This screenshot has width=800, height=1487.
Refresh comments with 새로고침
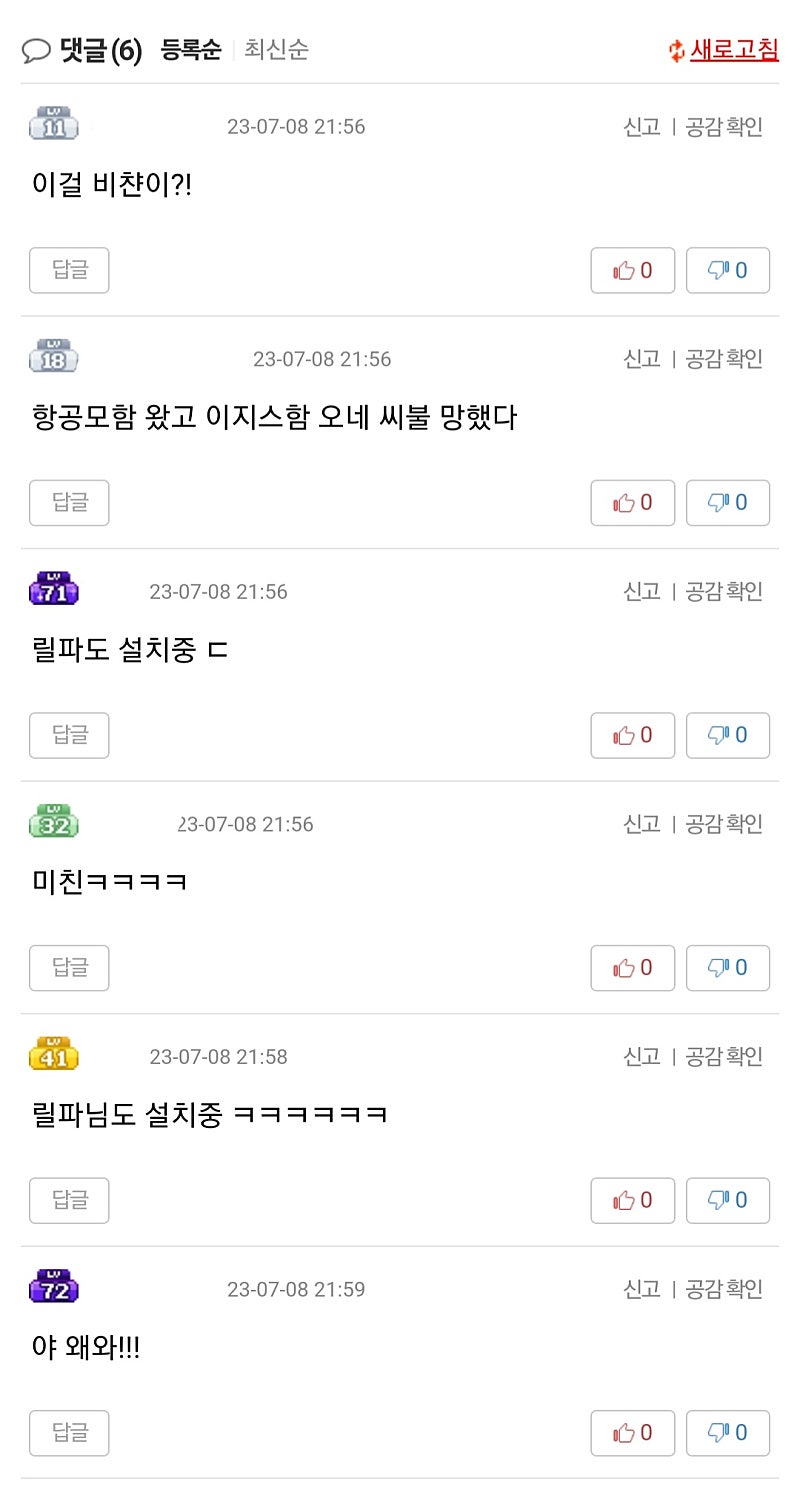[724, 50]
